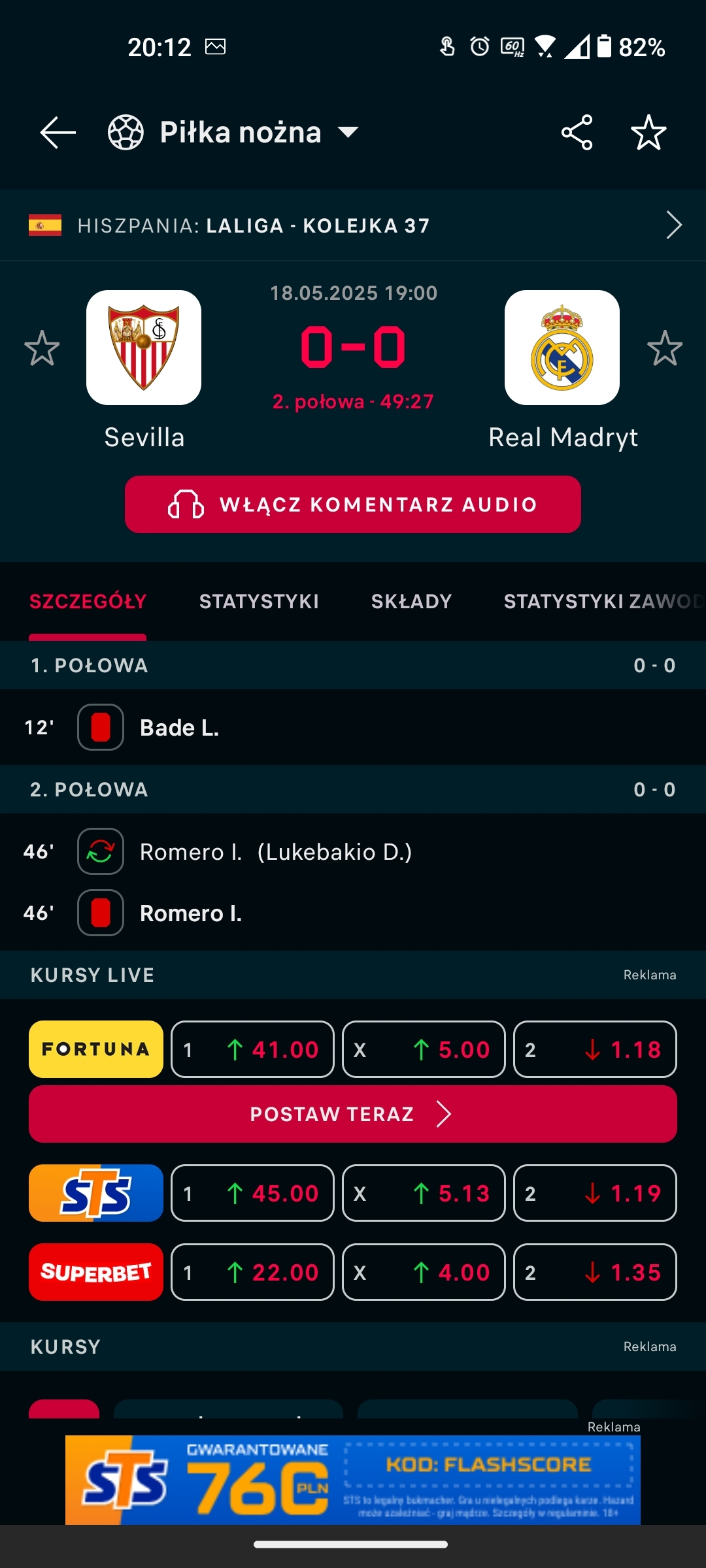This screenshot has height=1568, width=706.
Task: Turn on audio commentary
Action: 353,504
